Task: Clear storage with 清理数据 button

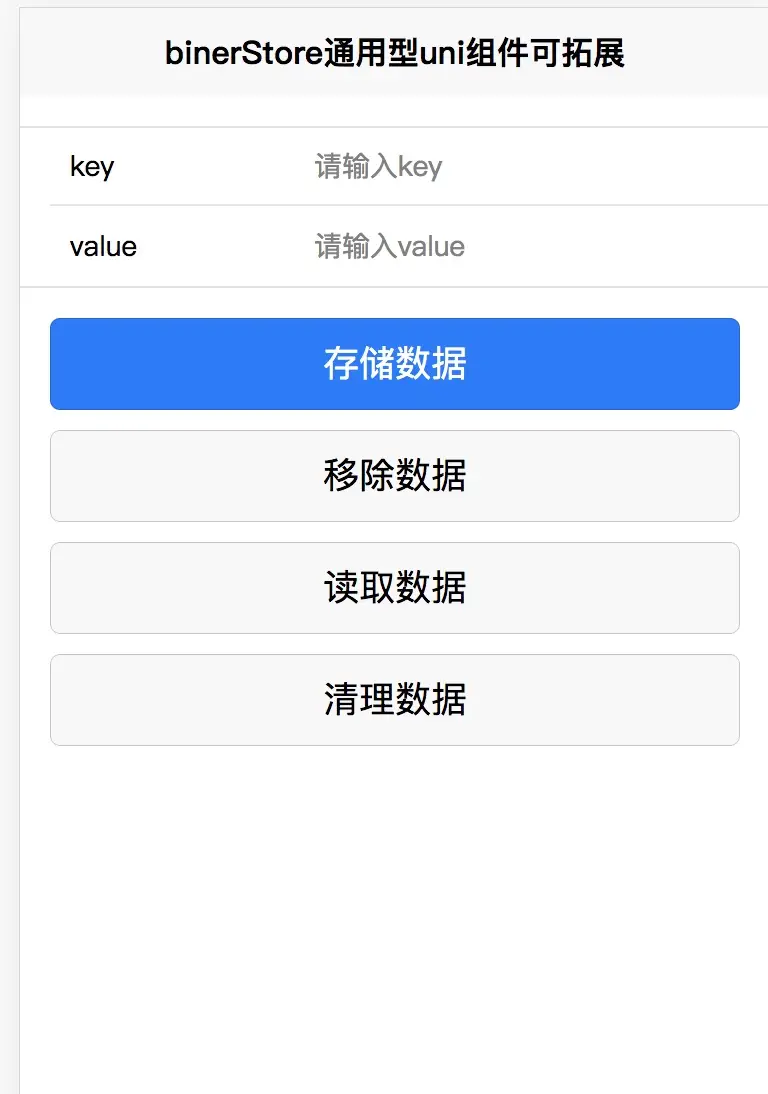Action: pyautogui.click(x=395, y=700)
